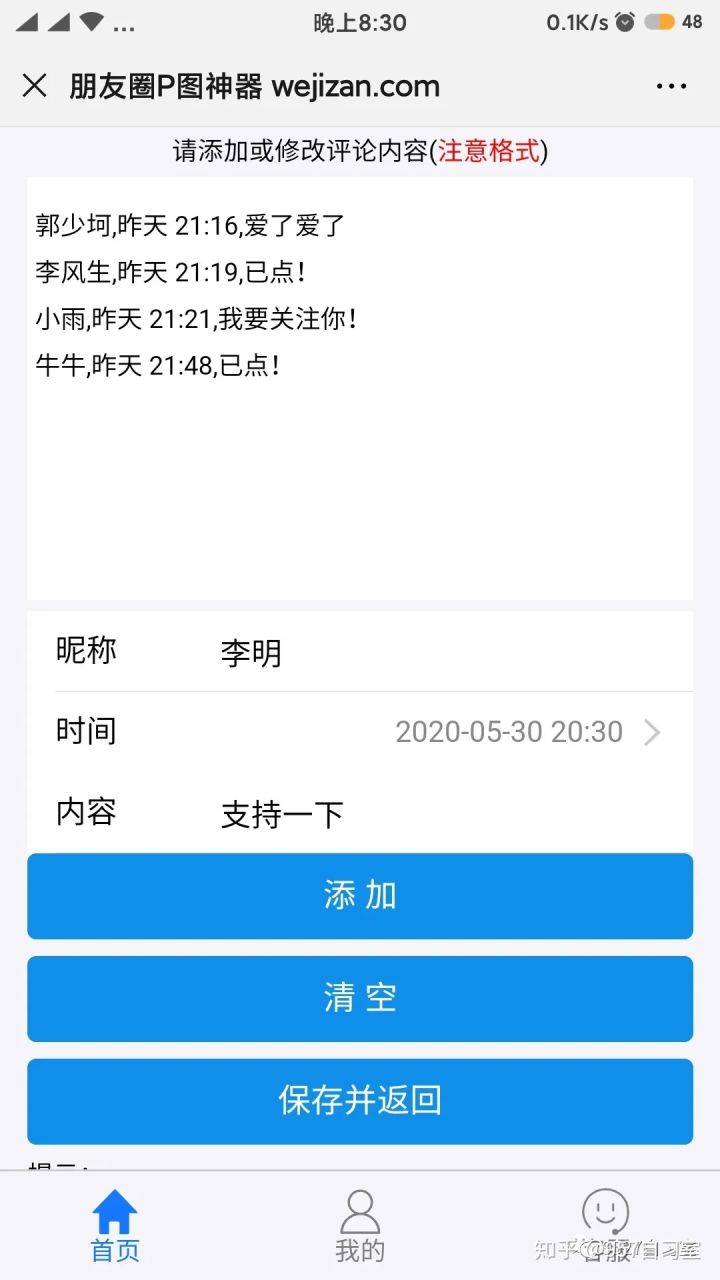
Task: Switch to the 我的 tab
Action: pos(360,1226)
